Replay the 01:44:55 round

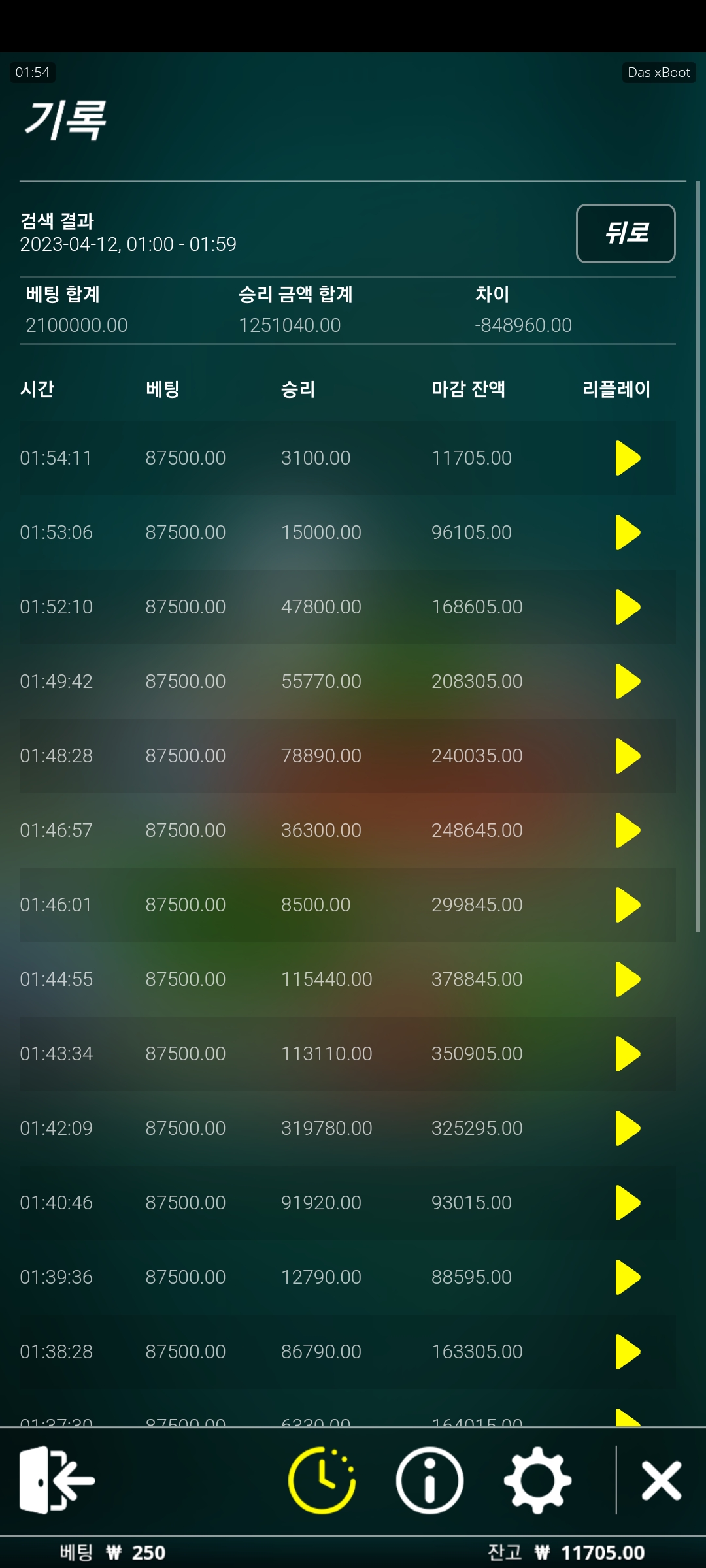[628, 979]
